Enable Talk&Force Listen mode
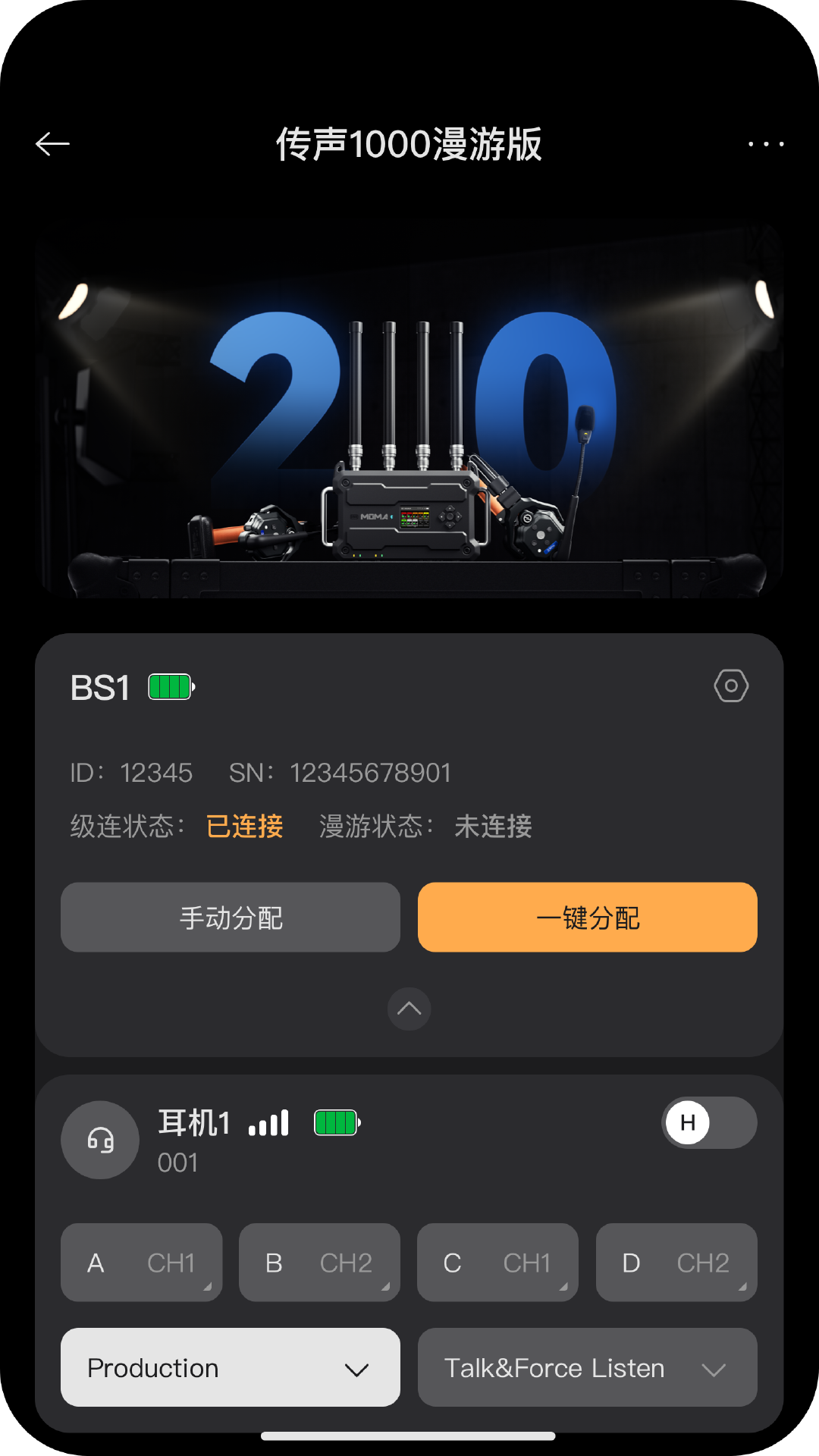This screenshot has height=1456, width=819. pos(586,1367)
